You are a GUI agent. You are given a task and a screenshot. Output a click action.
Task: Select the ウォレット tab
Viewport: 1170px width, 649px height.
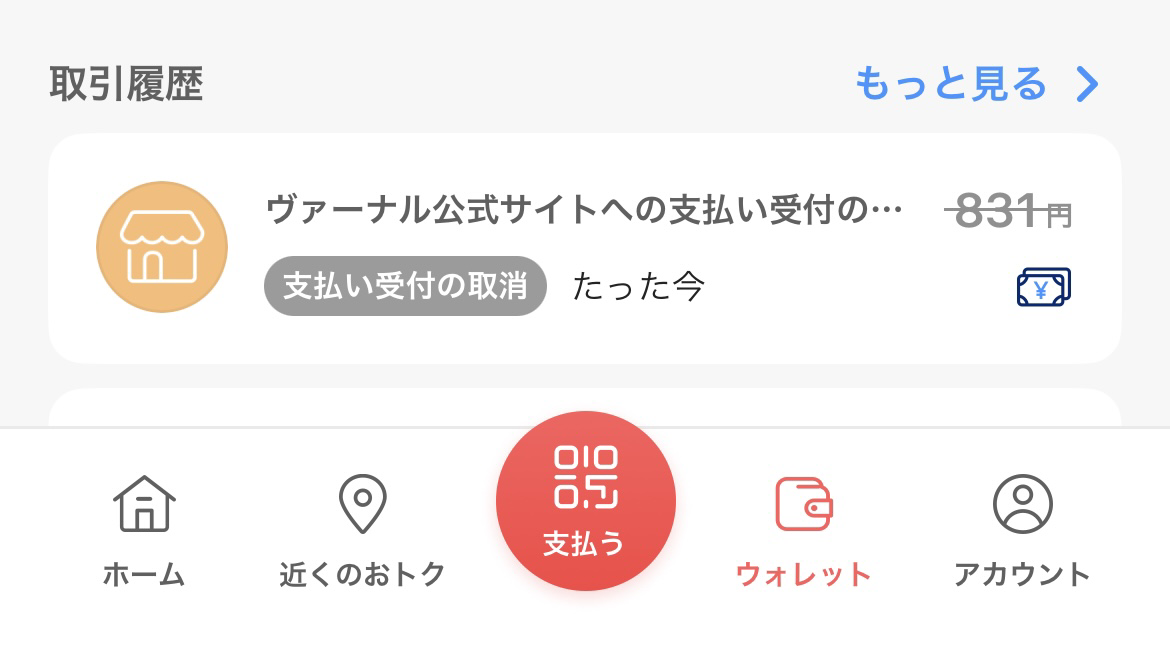click(x=803, y=530)
